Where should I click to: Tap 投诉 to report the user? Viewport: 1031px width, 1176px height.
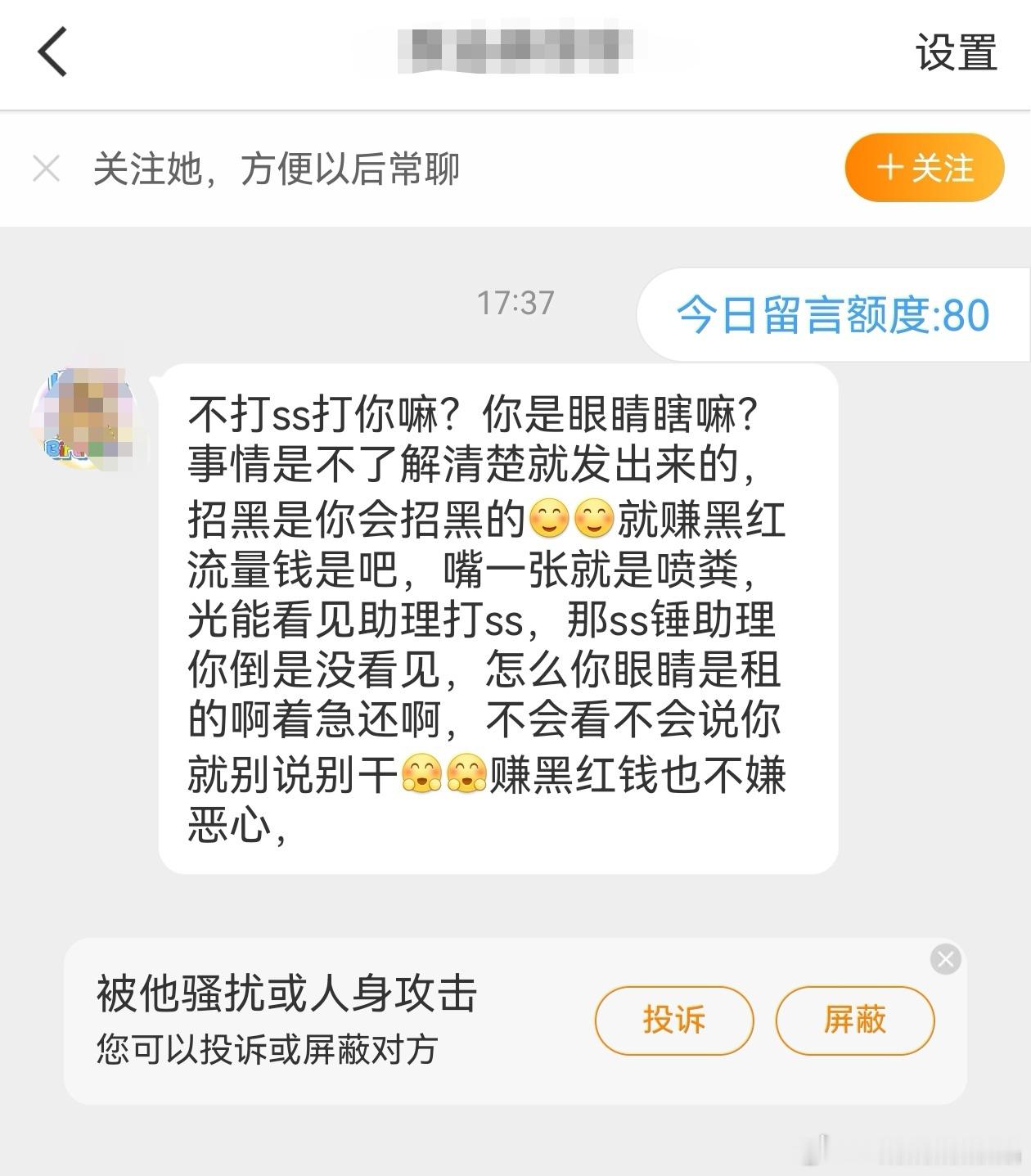tap(673, 1021)
